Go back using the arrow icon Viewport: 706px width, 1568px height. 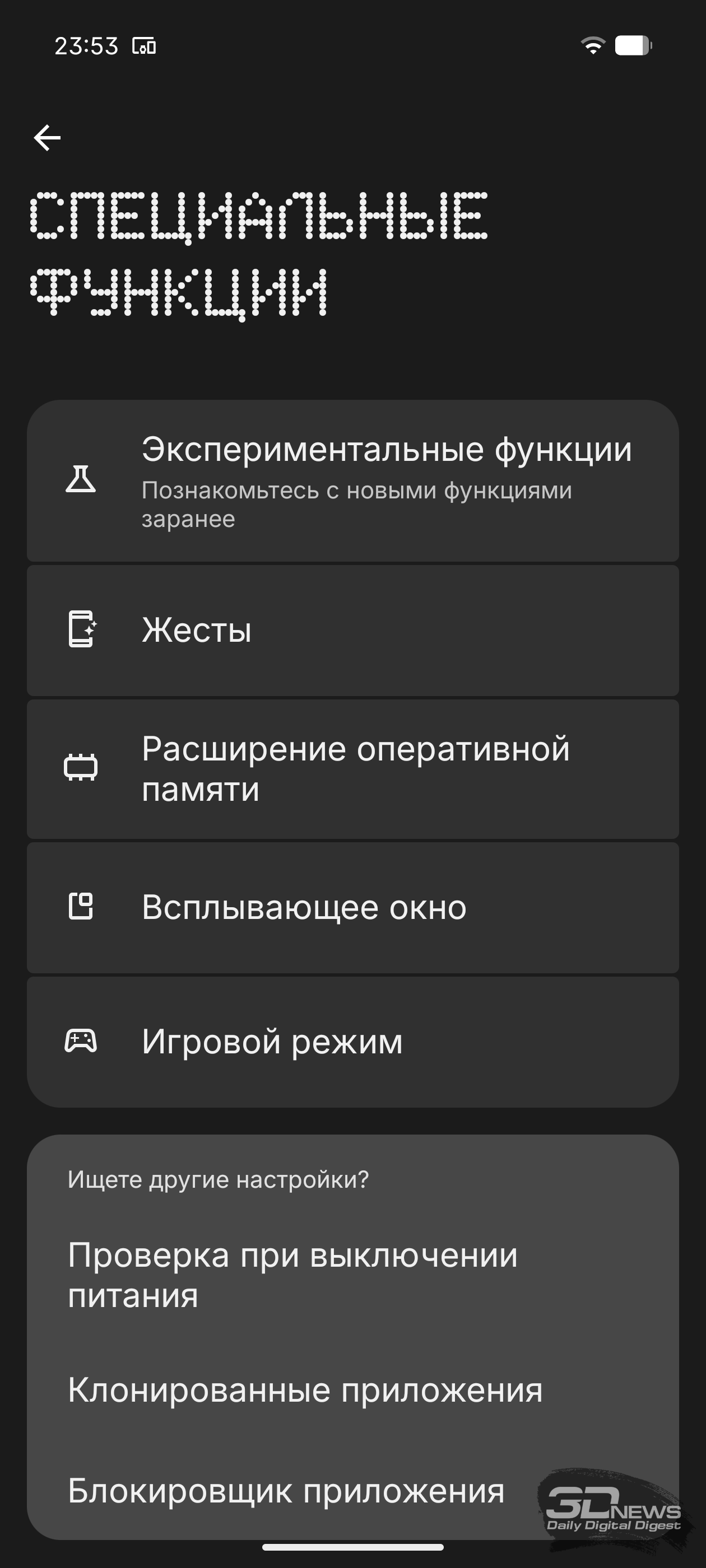47,138
